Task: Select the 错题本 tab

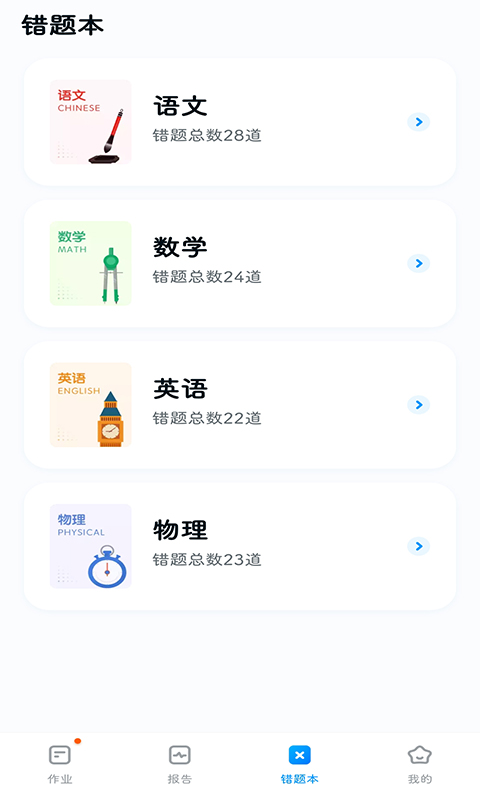Action: click(x=299, y=764)
